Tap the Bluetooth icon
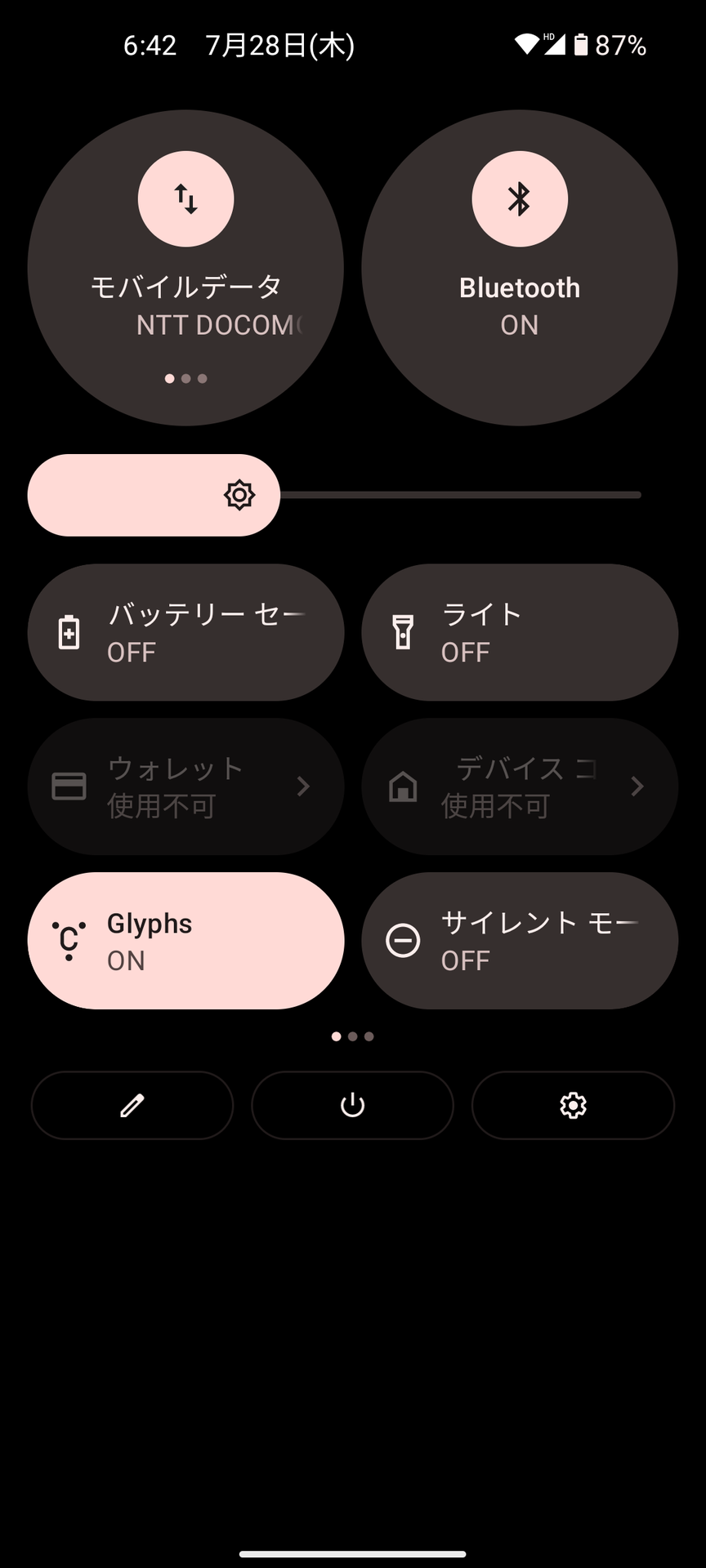 [520, 198]
